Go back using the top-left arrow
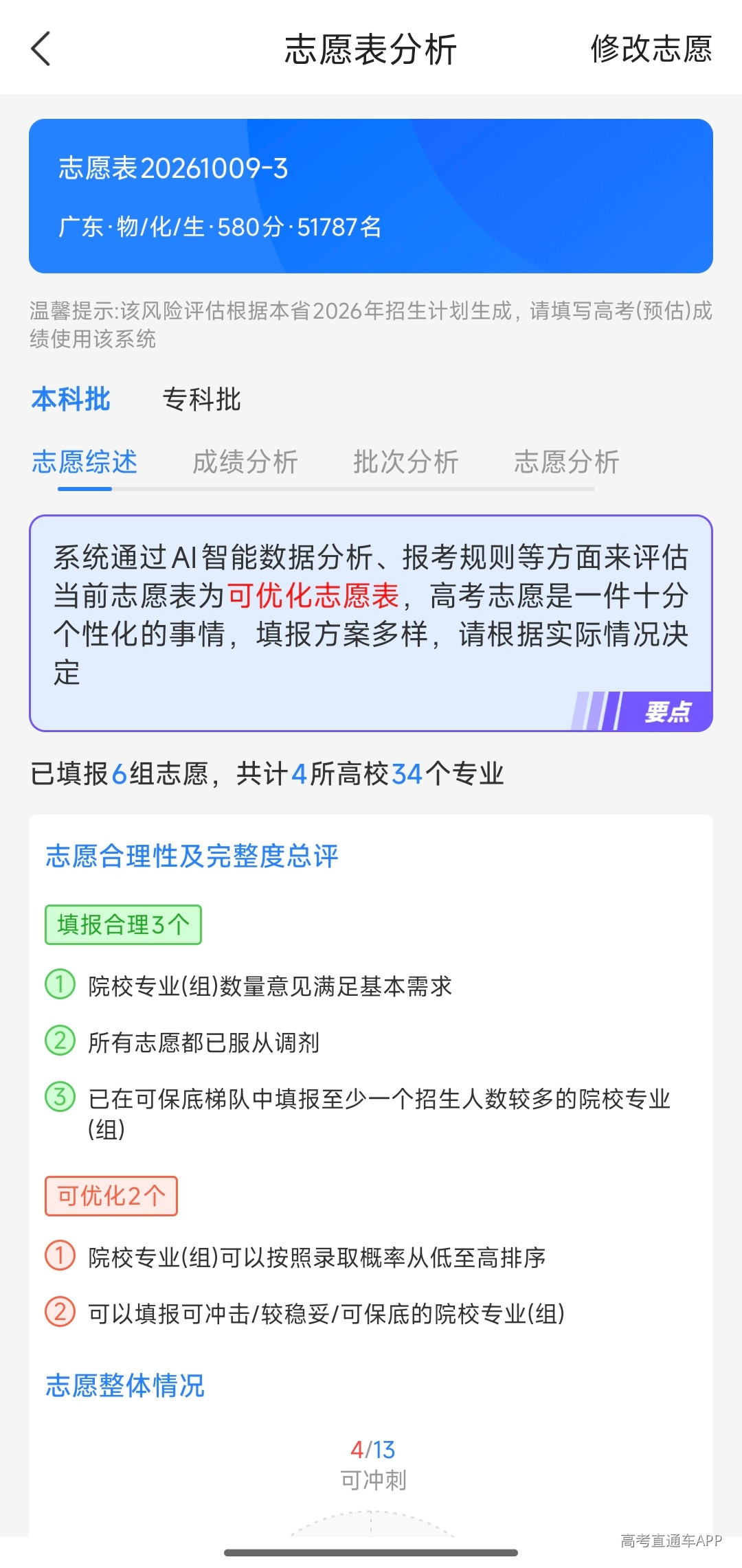The height and width of the screenshot is (1568, 742). pos(41,49)
